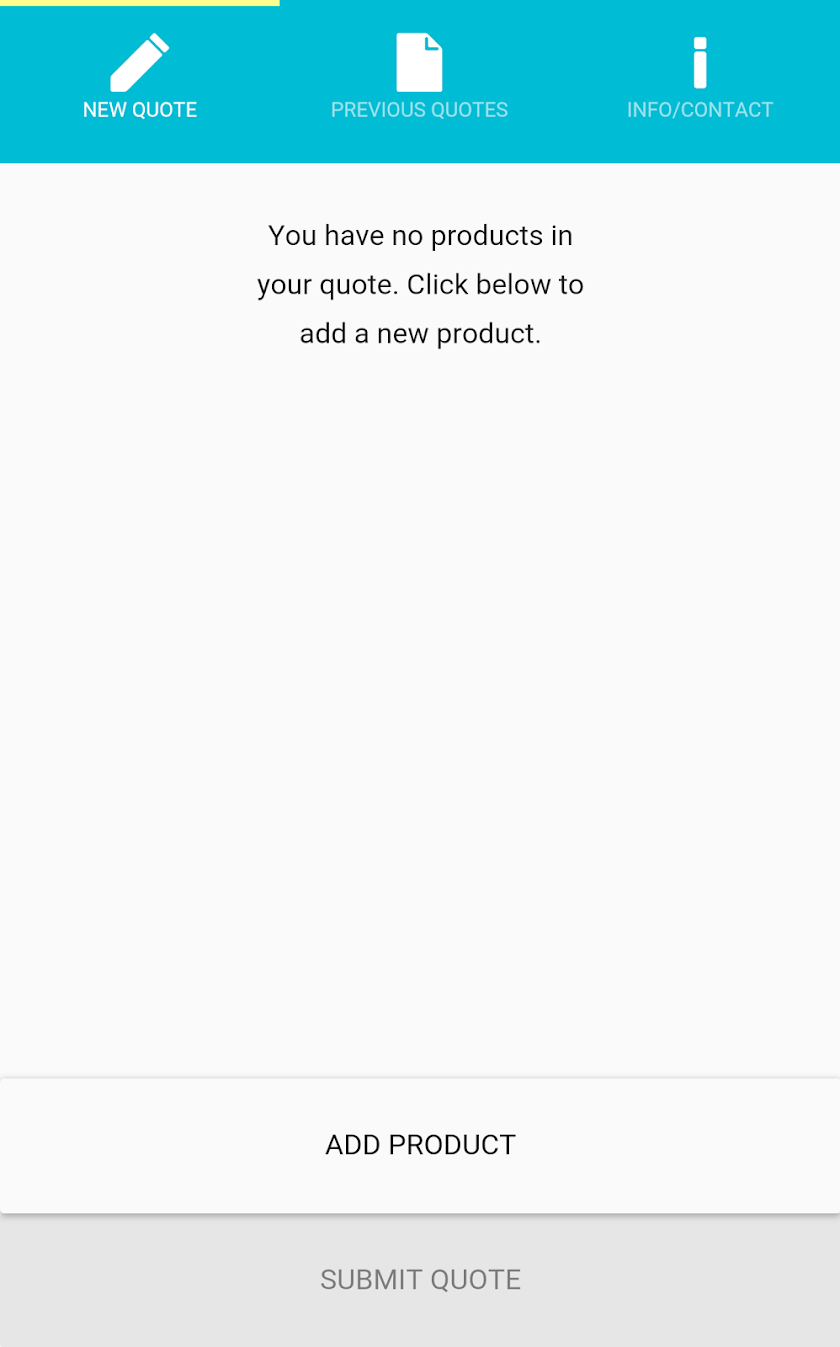Switch to the Previous Quotes tab

pyautogui.click(x=419, y=82)
